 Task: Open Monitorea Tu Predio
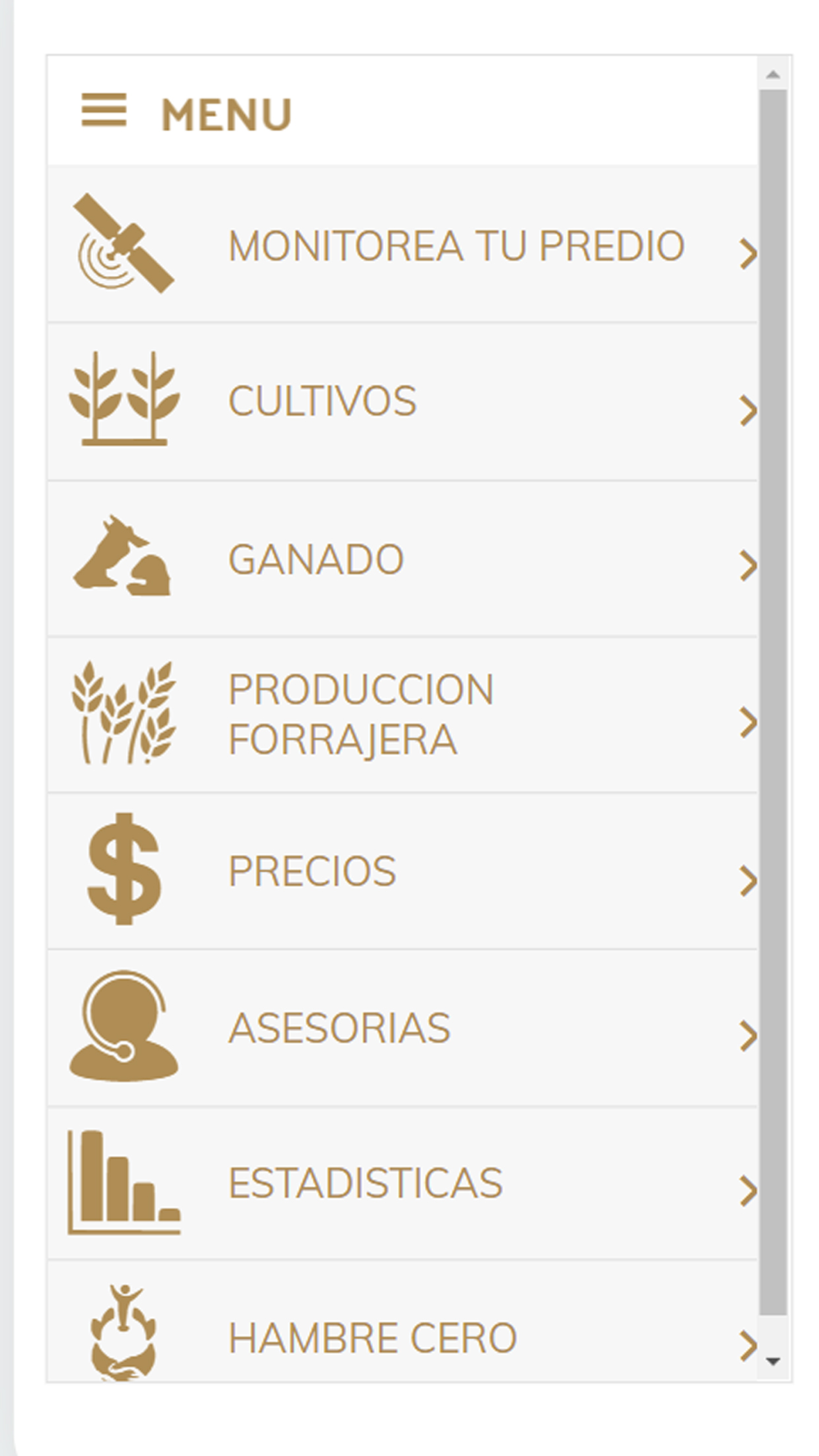coord(455,246)
